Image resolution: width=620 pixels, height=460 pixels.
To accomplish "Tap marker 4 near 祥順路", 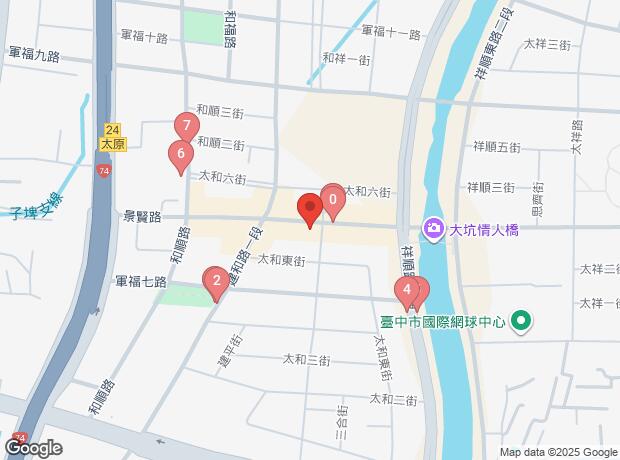I will click(x=407, y=291).
